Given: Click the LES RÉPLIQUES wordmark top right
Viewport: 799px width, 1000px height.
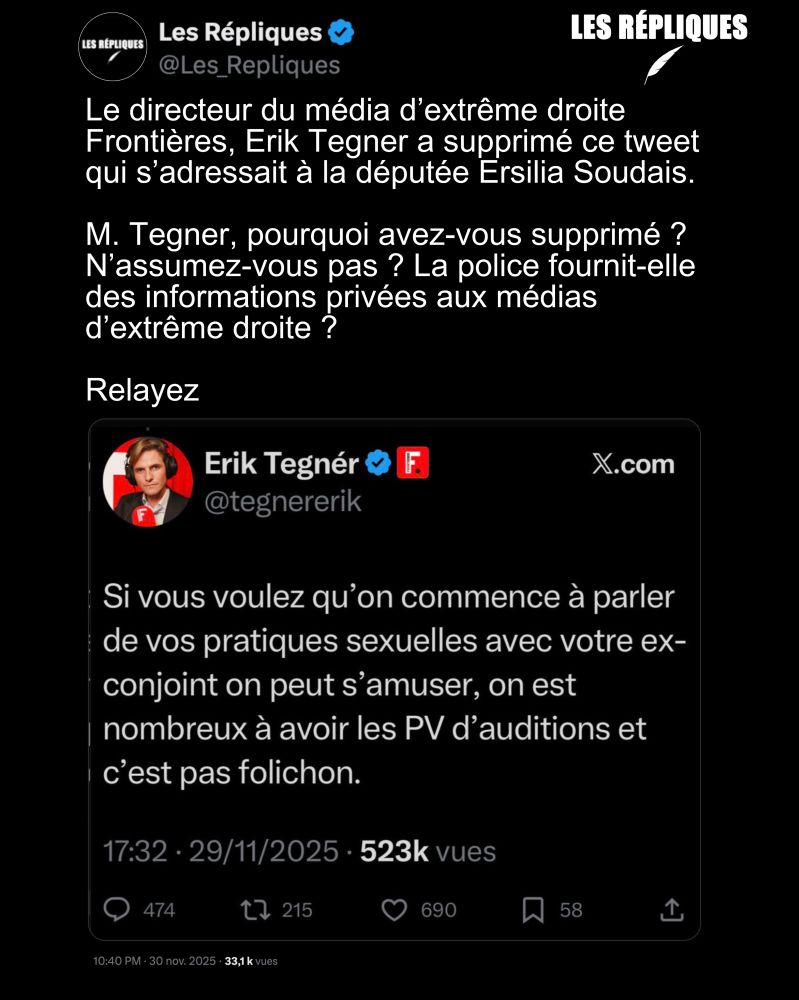Looking at the screenshot, I should [659, 30].
